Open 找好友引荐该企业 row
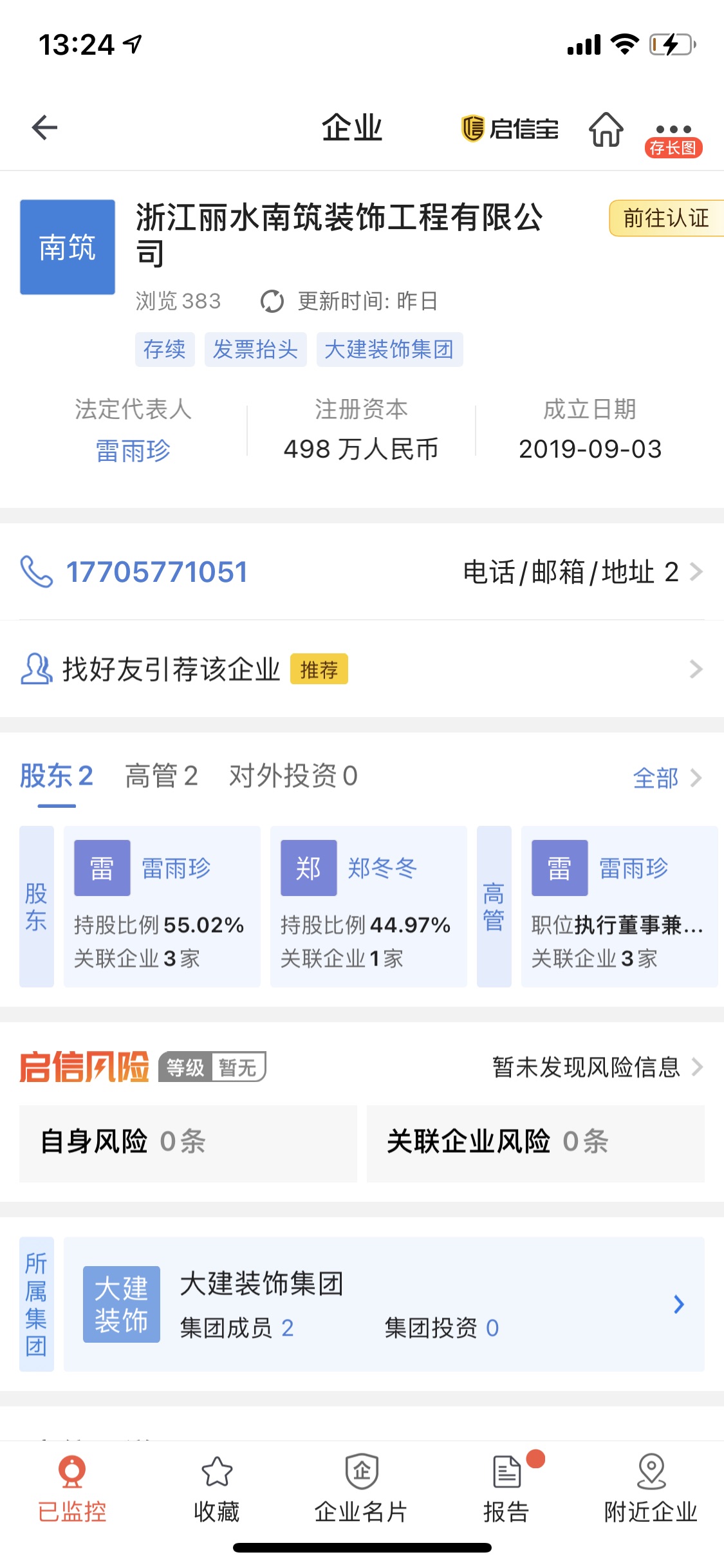Screen dimensions: 724x1568 click(x=360, y=669)
